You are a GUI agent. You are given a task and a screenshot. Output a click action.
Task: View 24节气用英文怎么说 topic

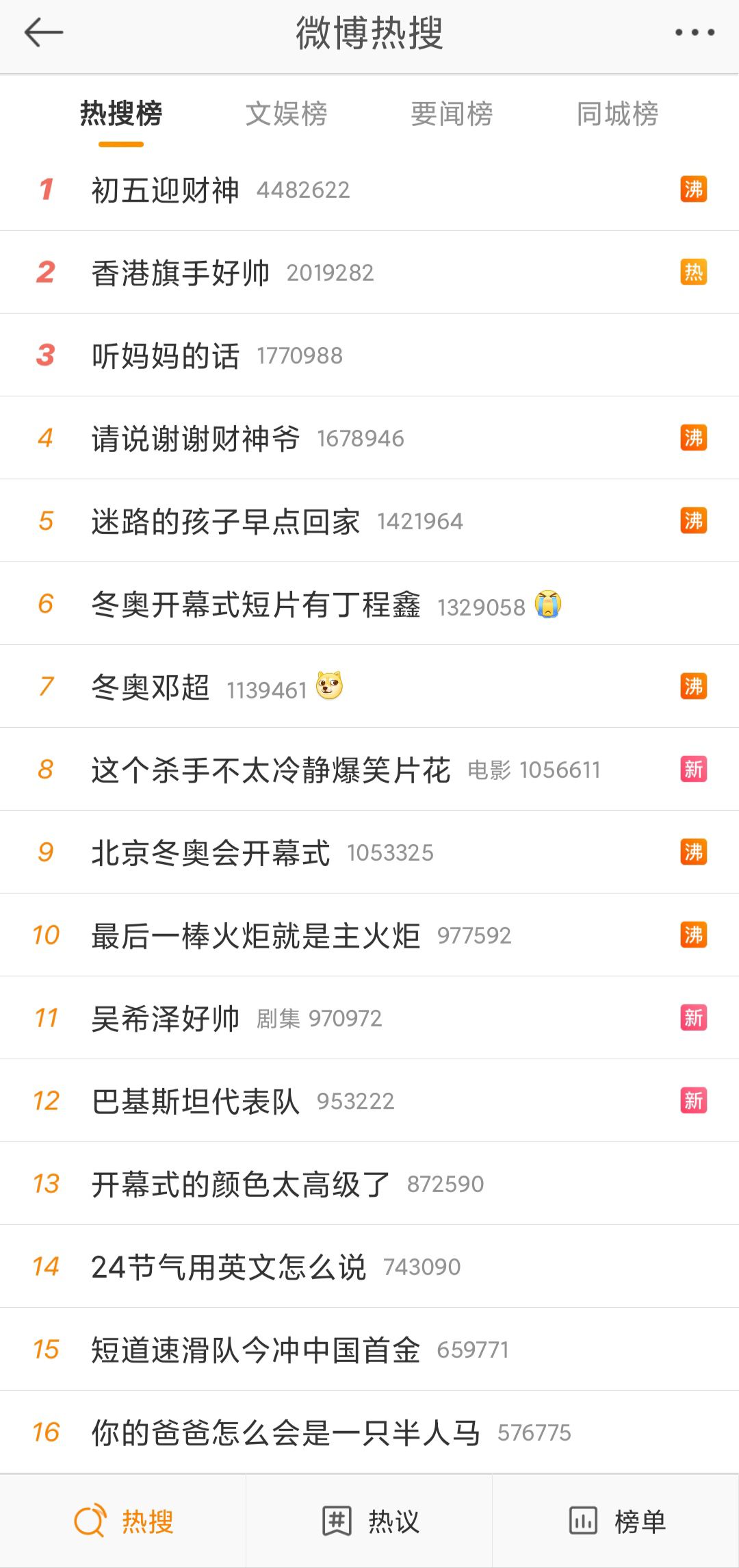[x=369, y=1267]
